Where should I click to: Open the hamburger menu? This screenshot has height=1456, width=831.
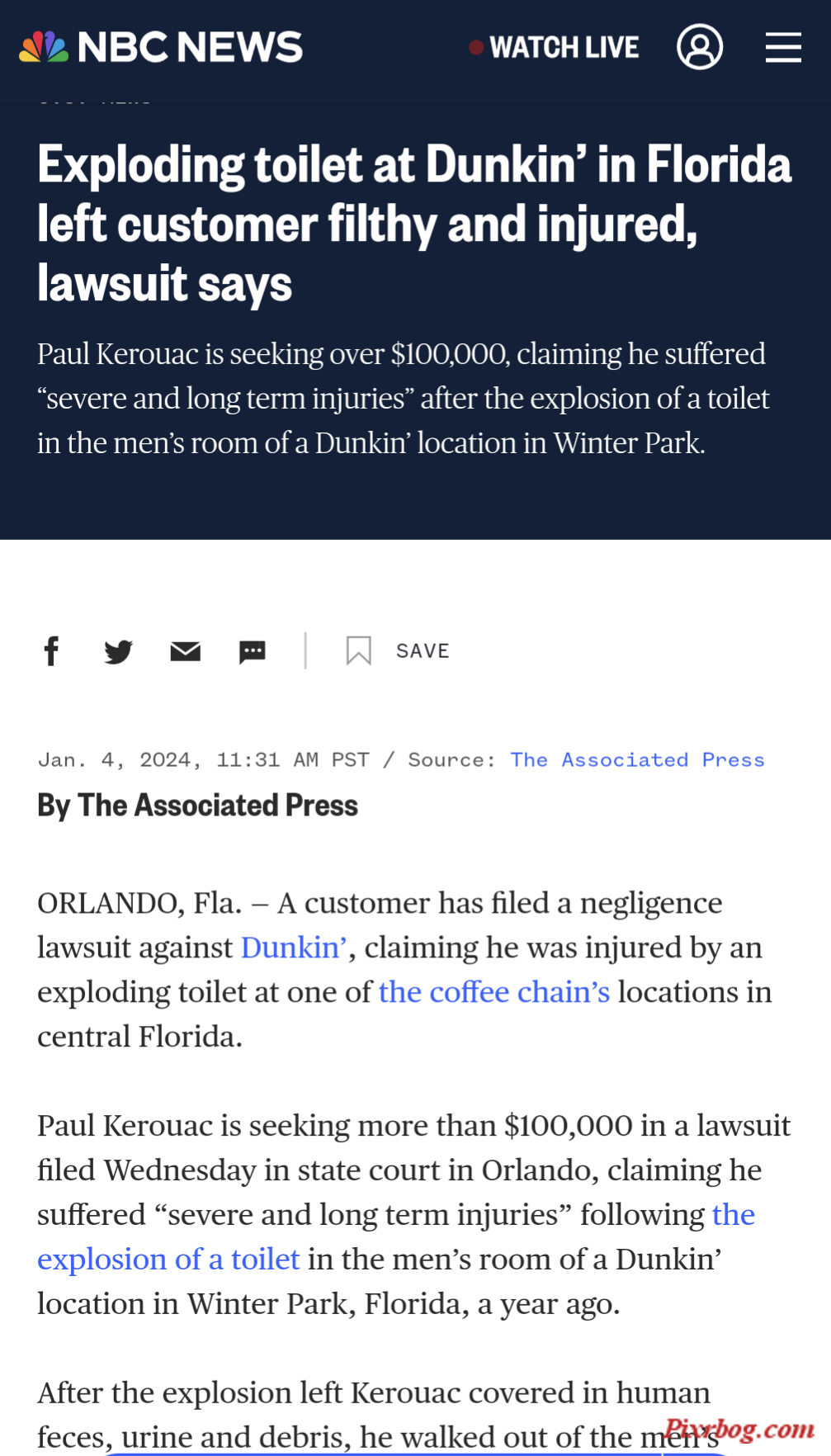point(782,47)
